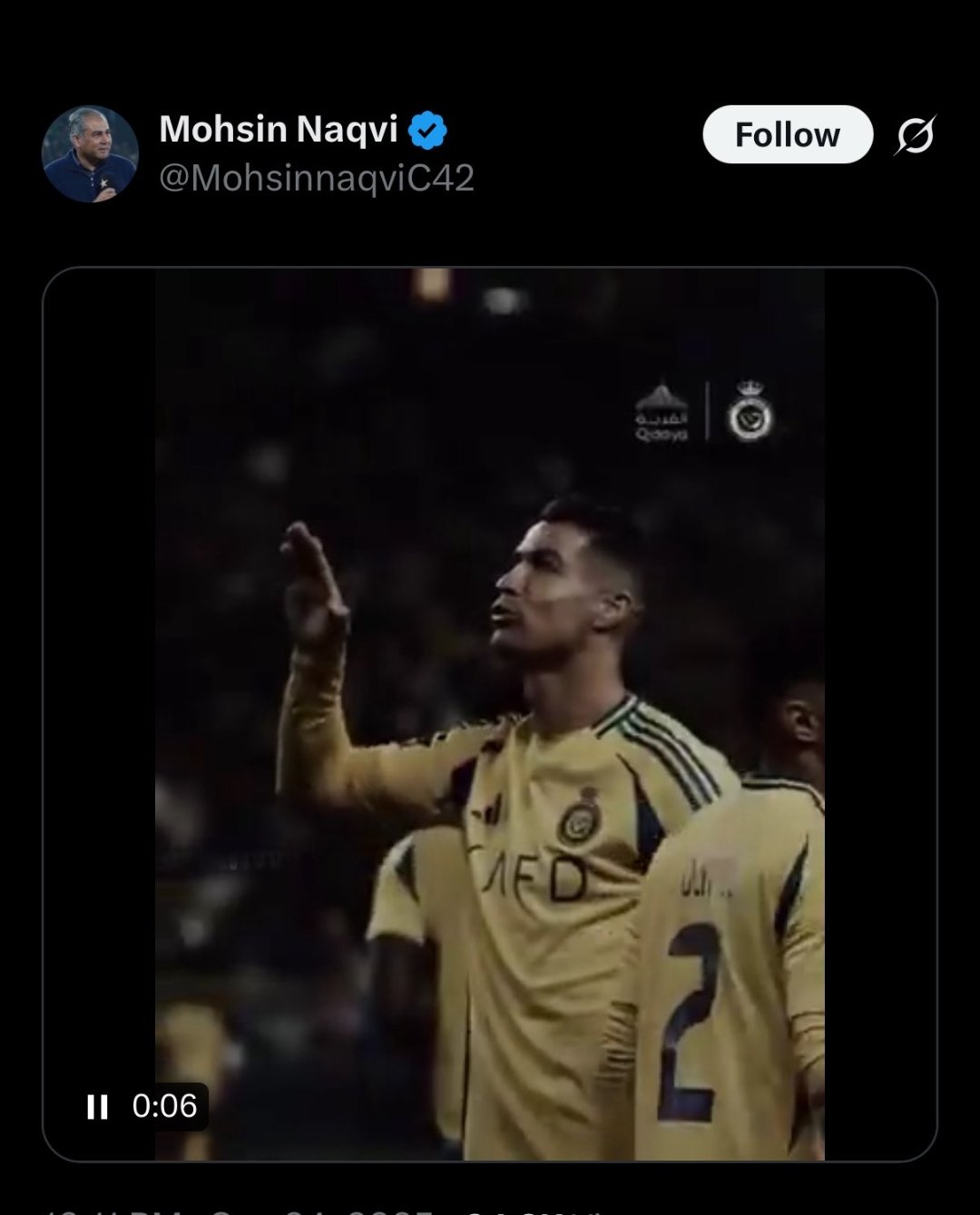Open Mohsin Naqvi's profile picture
980x1215 pixels.
tap(90, 153)
